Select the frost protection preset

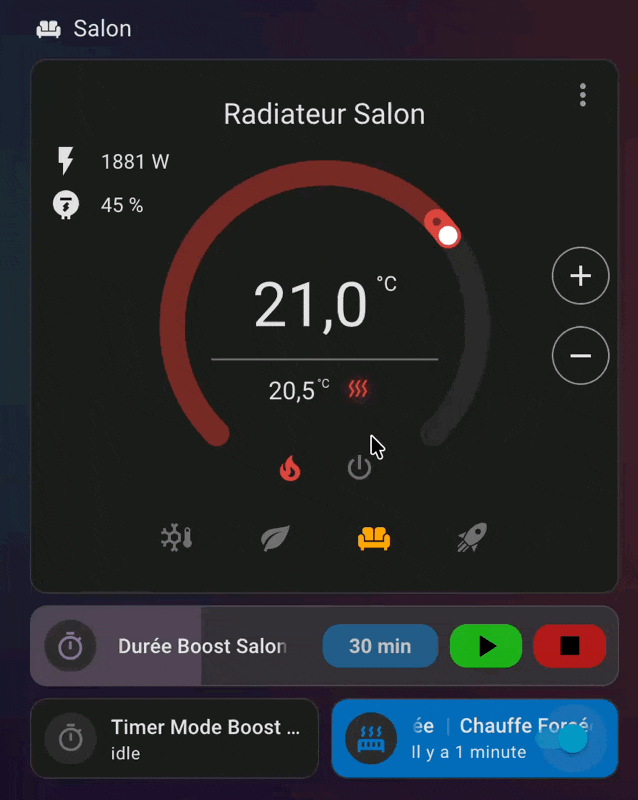coord(177,539)
